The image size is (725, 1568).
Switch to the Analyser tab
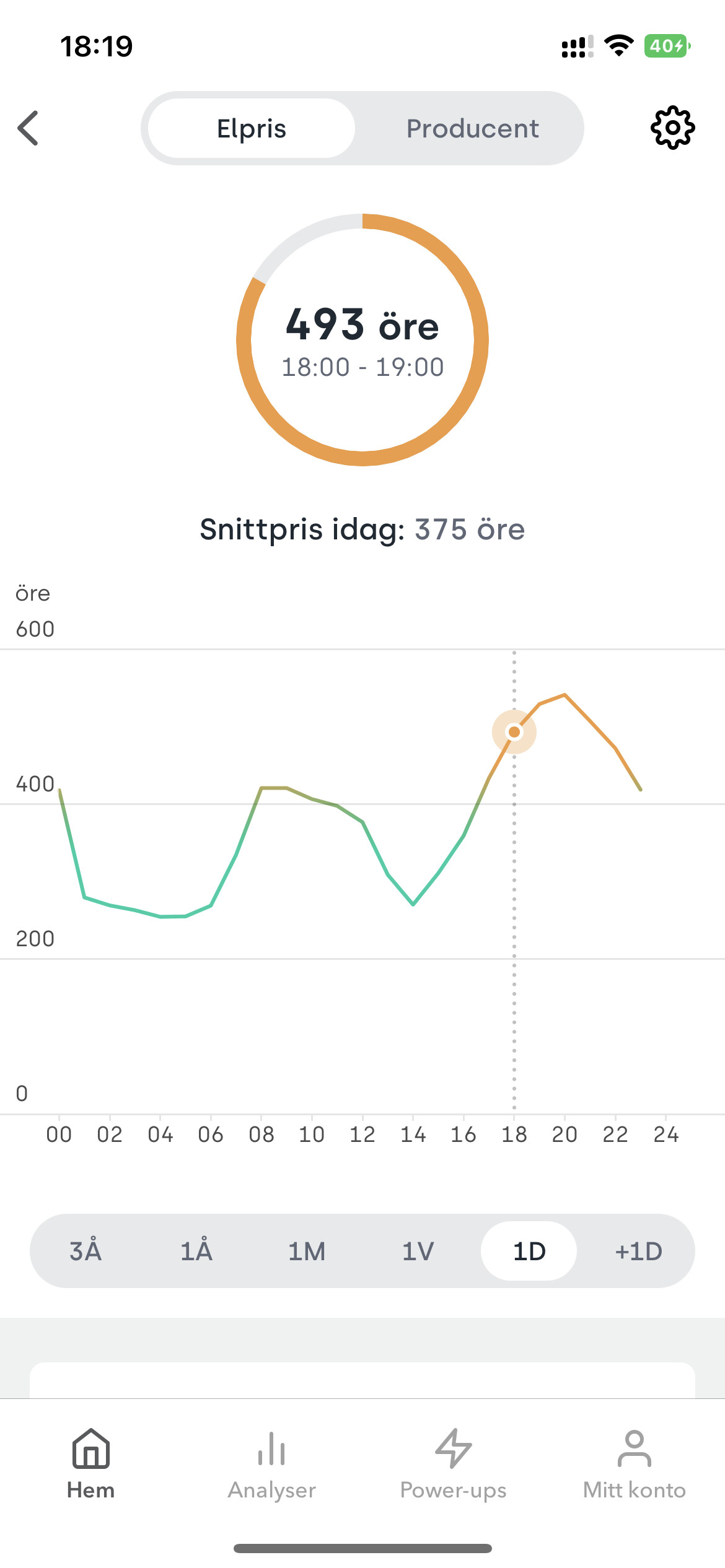(x=272, y=1464)
